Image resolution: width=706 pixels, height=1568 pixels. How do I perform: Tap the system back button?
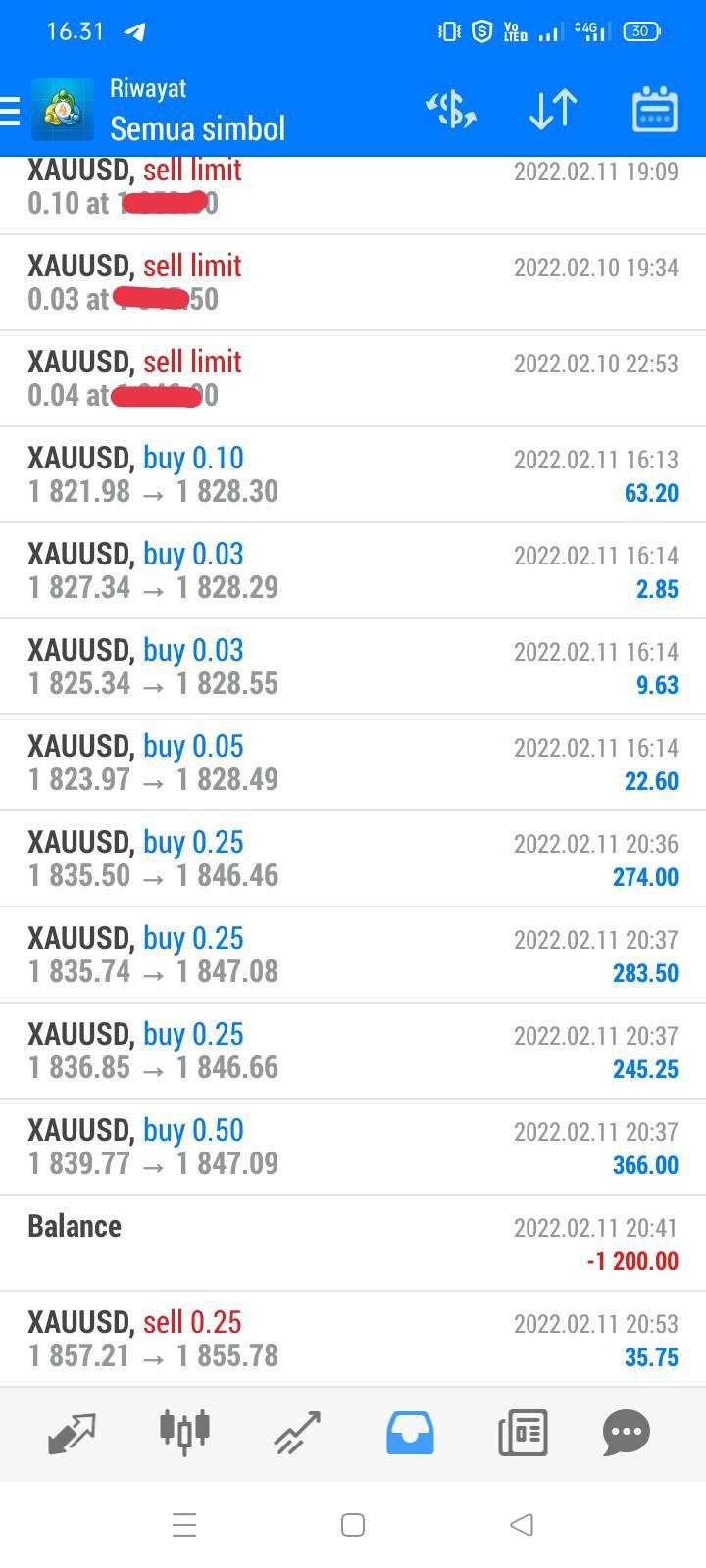click(x=522, y=1525)
